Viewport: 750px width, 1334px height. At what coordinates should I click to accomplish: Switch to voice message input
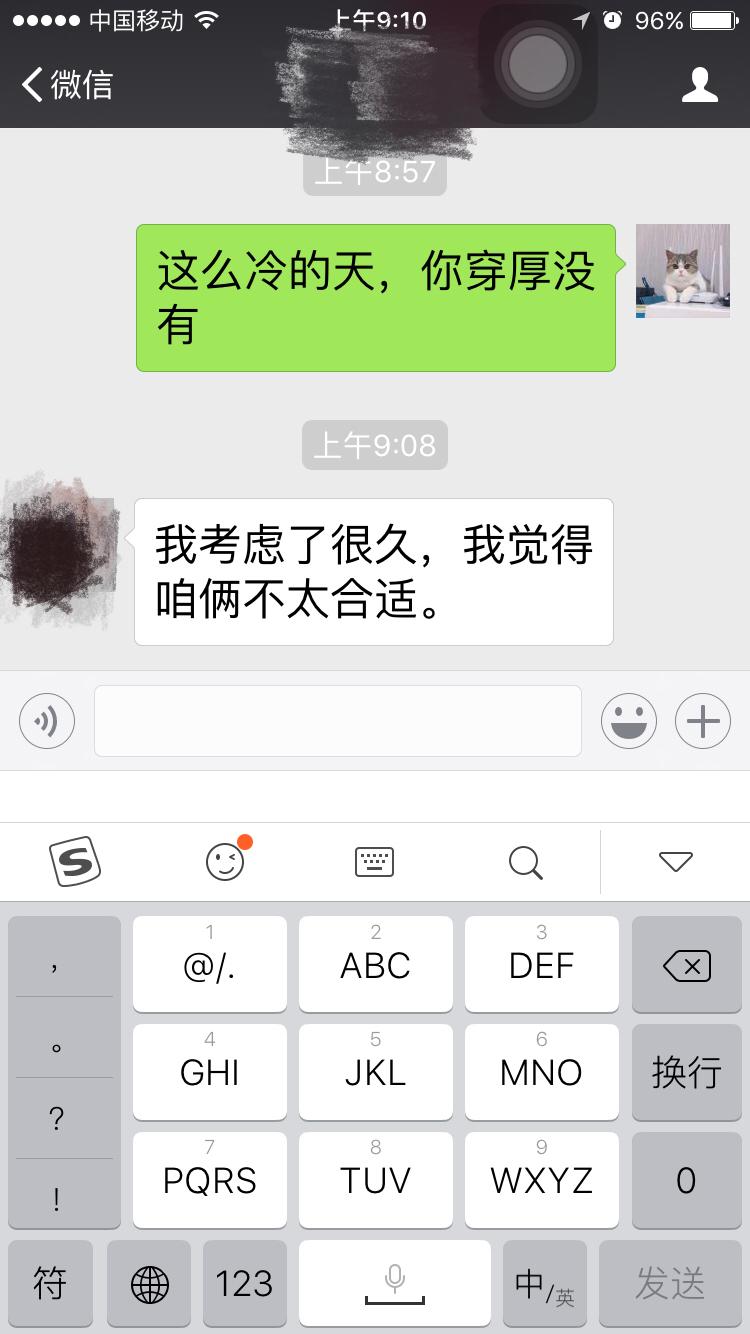click(47, 720)
